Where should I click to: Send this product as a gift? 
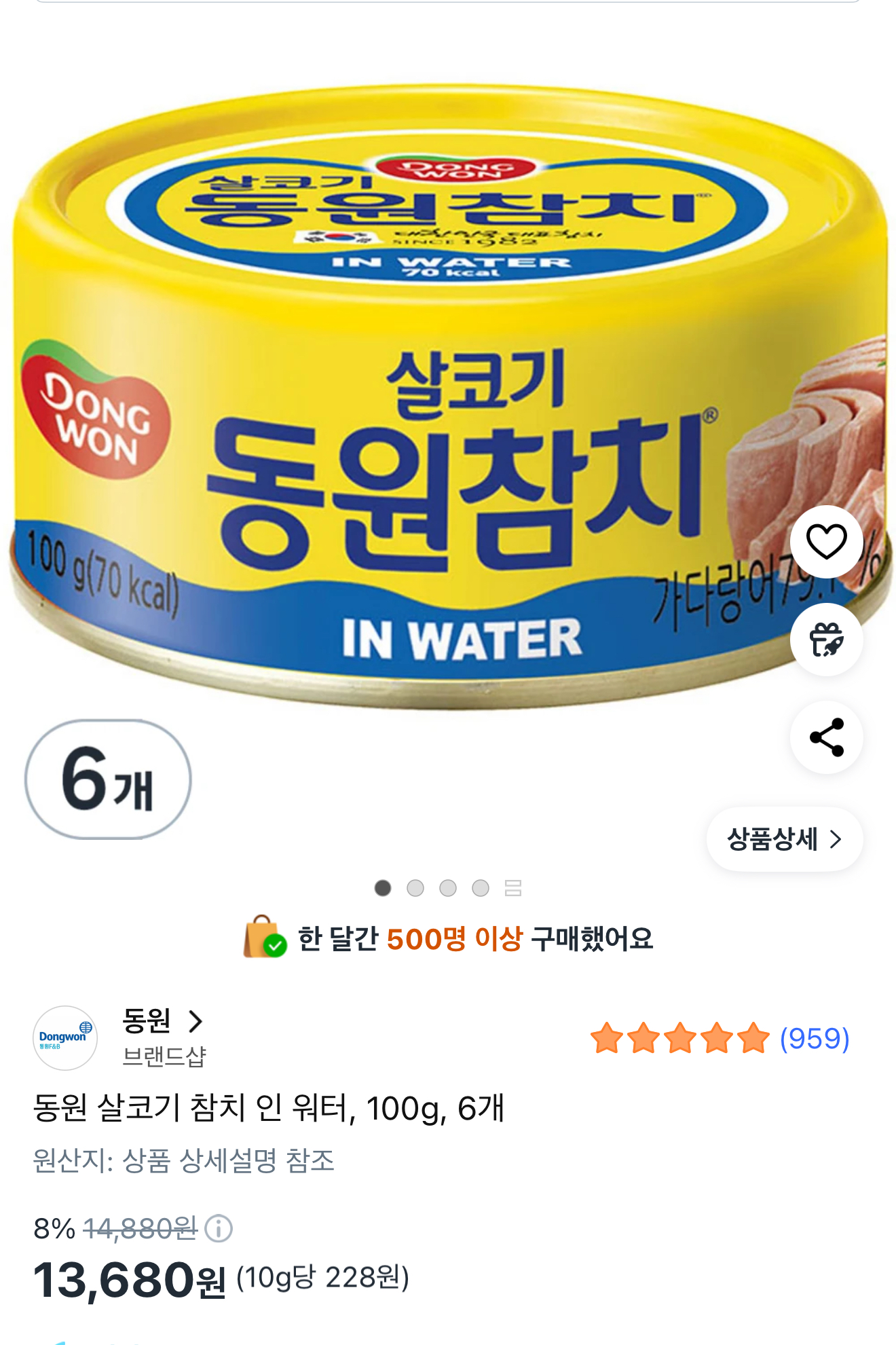[x=826, y=640]
